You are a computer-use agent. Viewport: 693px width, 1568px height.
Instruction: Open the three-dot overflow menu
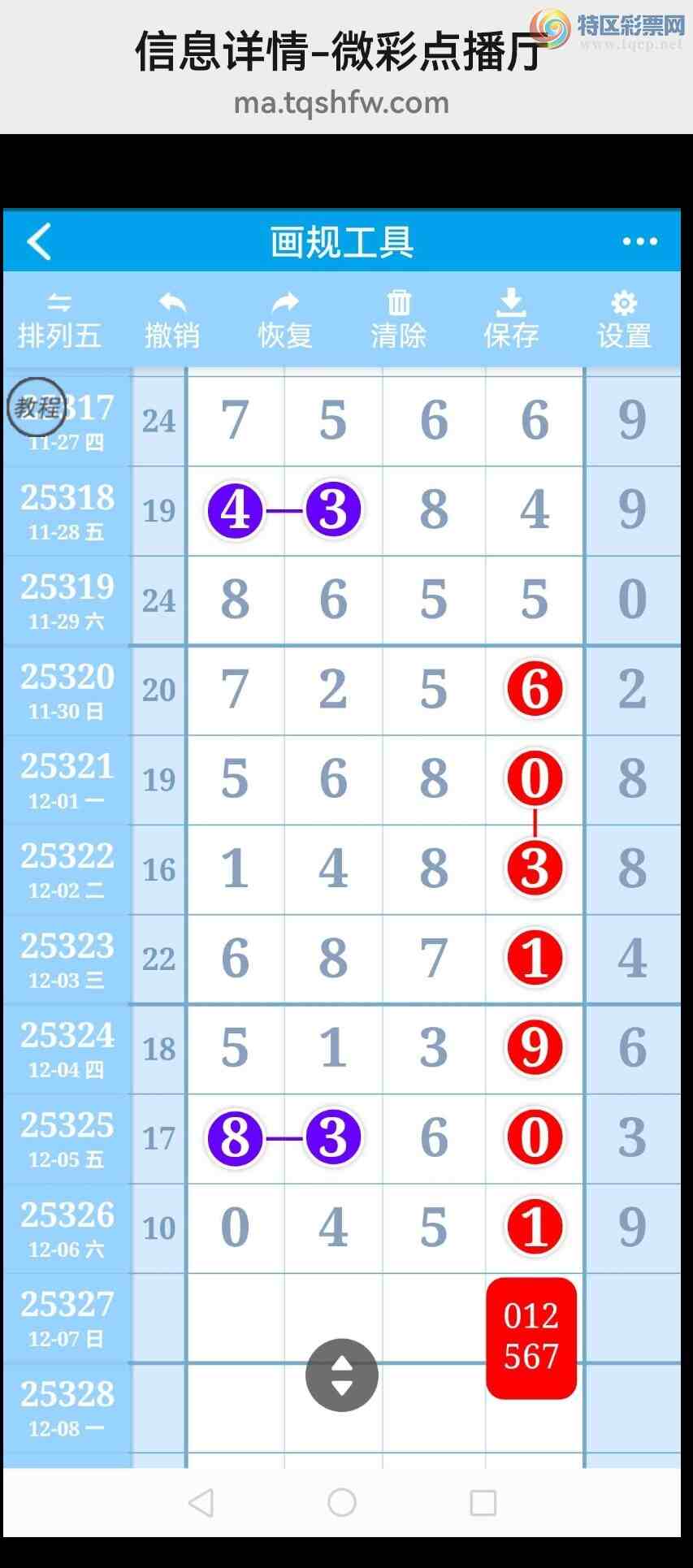point(639,241)
